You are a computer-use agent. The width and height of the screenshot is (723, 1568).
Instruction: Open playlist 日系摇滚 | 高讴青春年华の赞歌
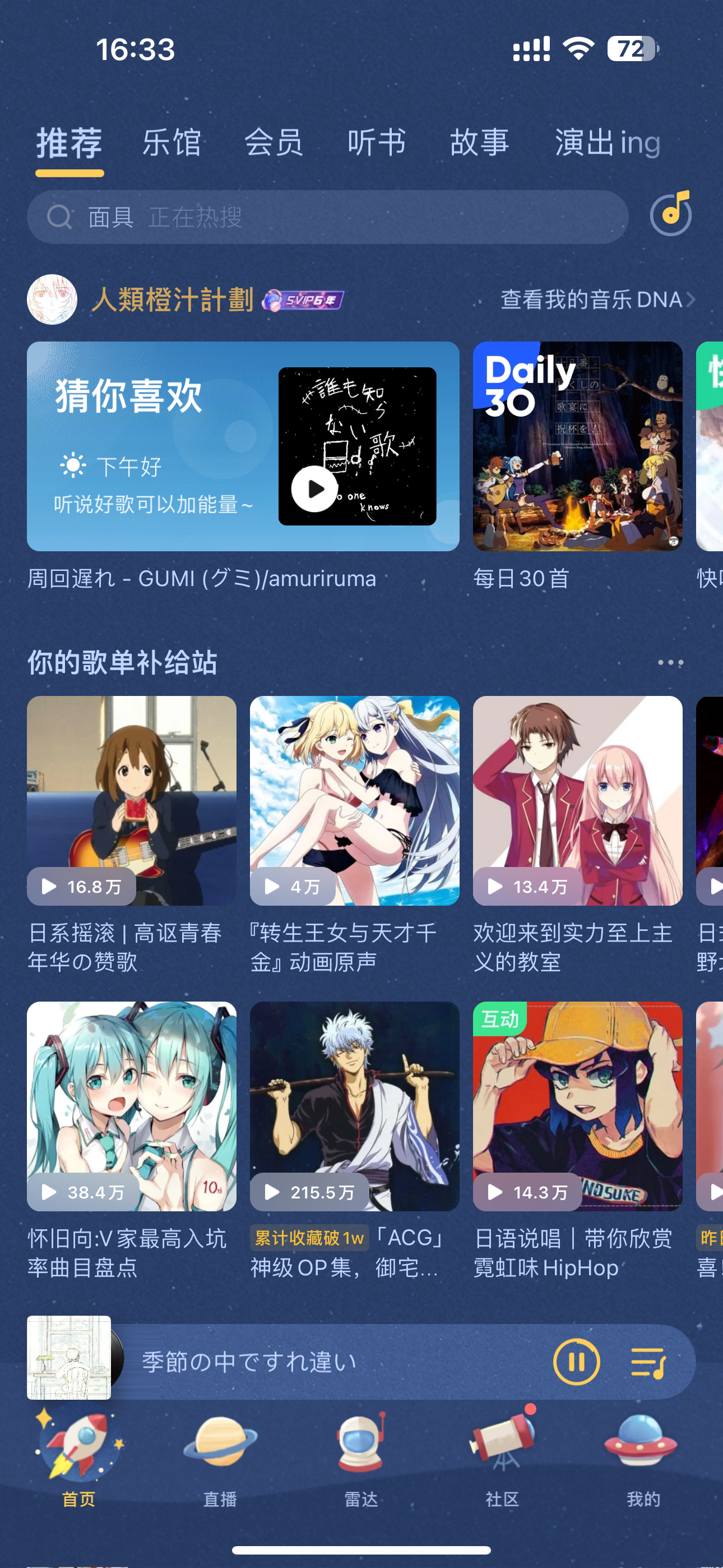(x=132, y=800)
